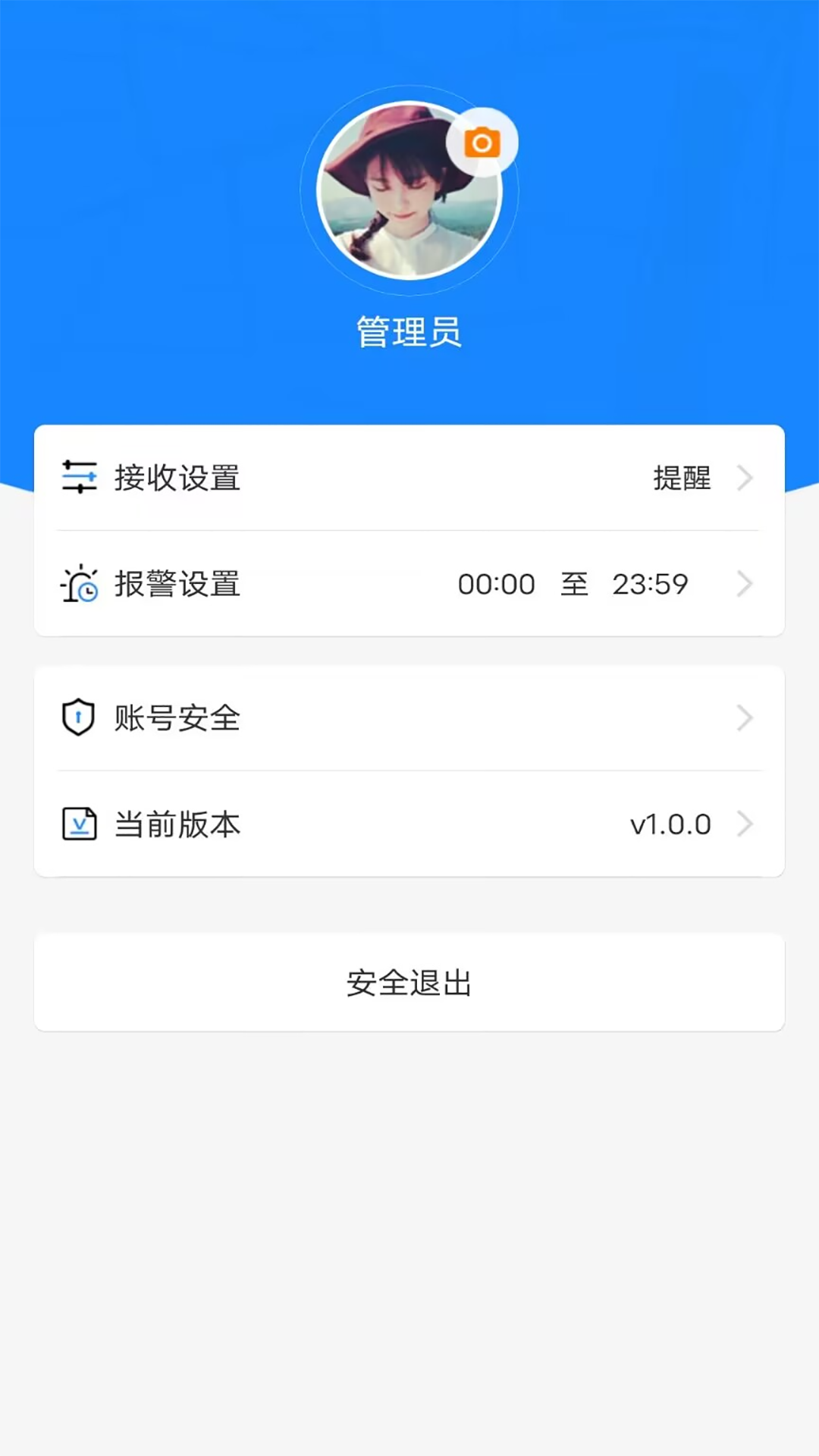The image size is (819, 1456).
Task: Select the 提醒 notification status label
Action: (x=681, y=478)
